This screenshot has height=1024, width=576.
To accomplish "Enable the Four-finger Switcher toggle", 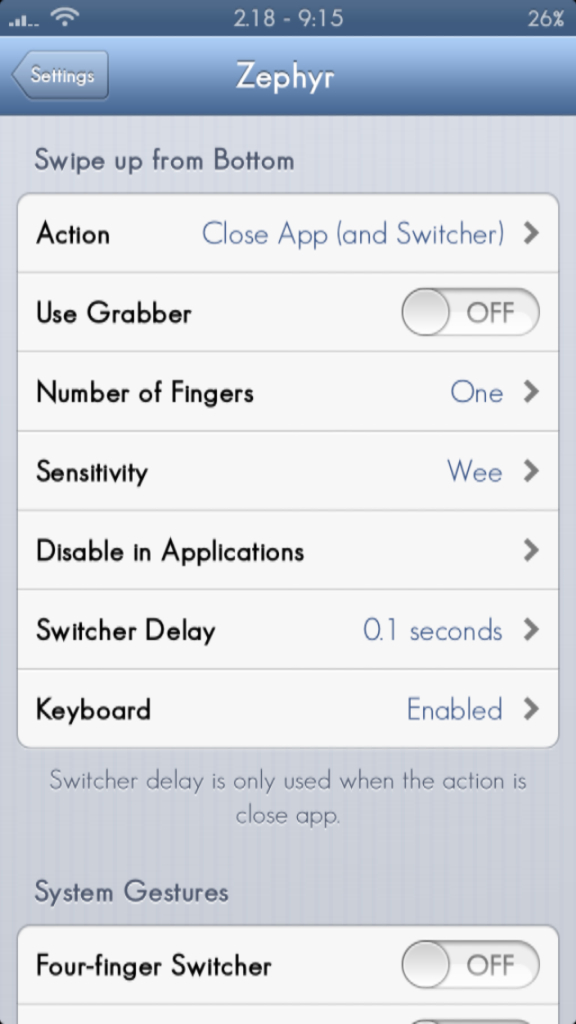I will 470,965.
